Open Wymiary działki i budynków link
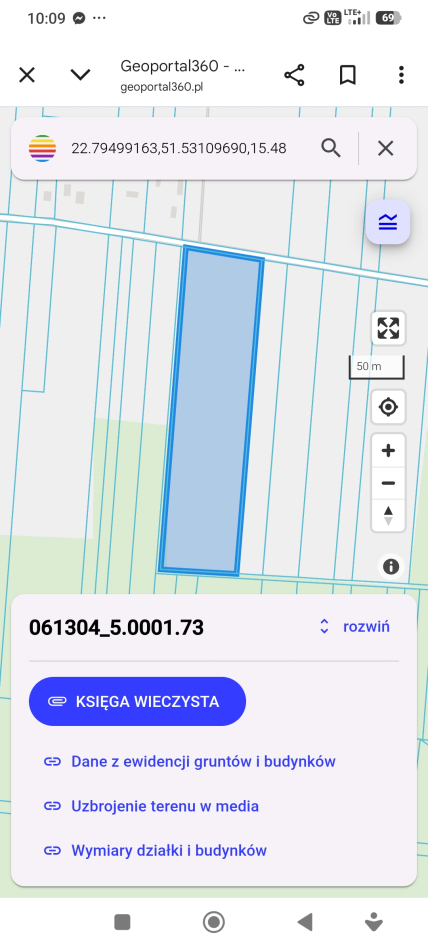Viewport: 428px width, 950px height. pyautogui.click(x=155, y=851)
